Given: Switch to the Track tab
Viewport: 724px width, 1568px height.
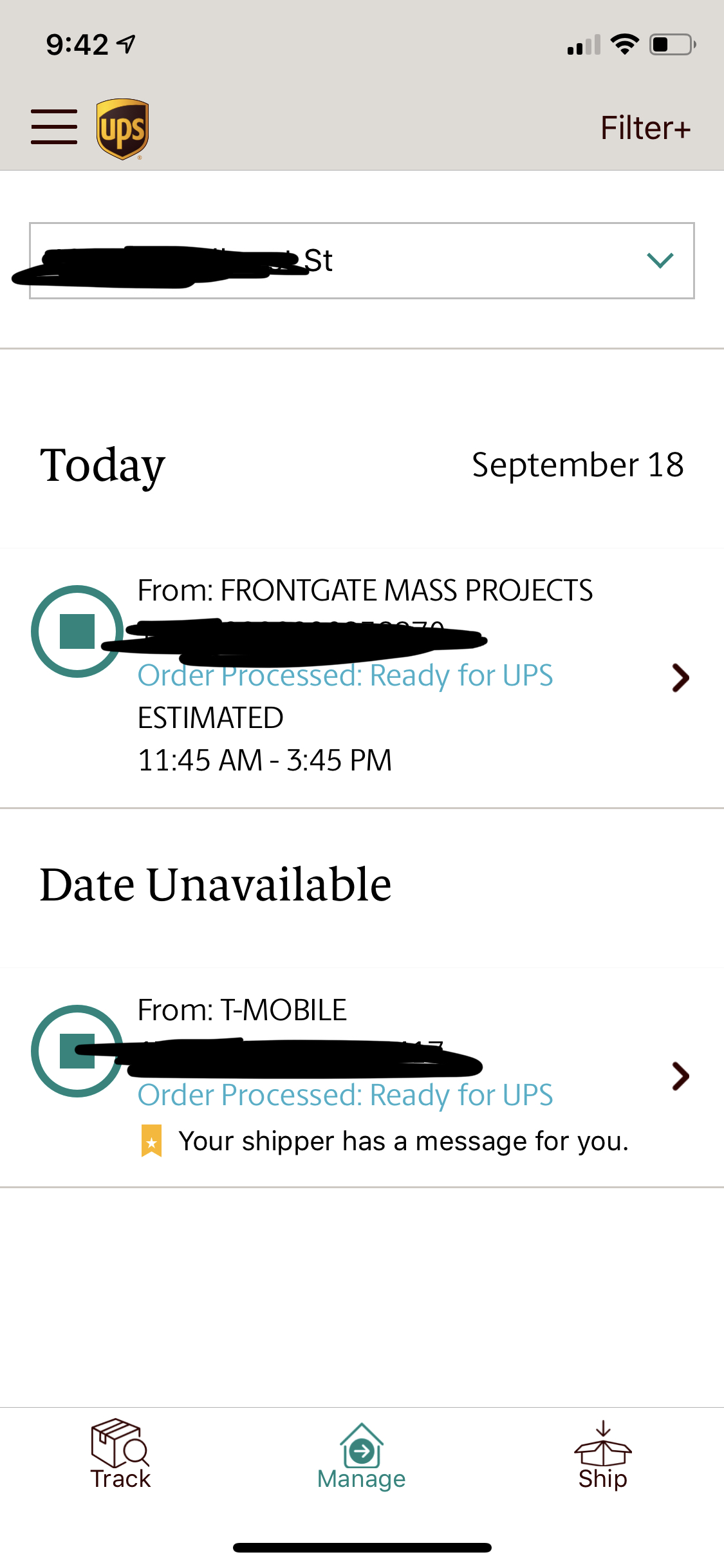Looking at the screenshot, I should 120,1455.
